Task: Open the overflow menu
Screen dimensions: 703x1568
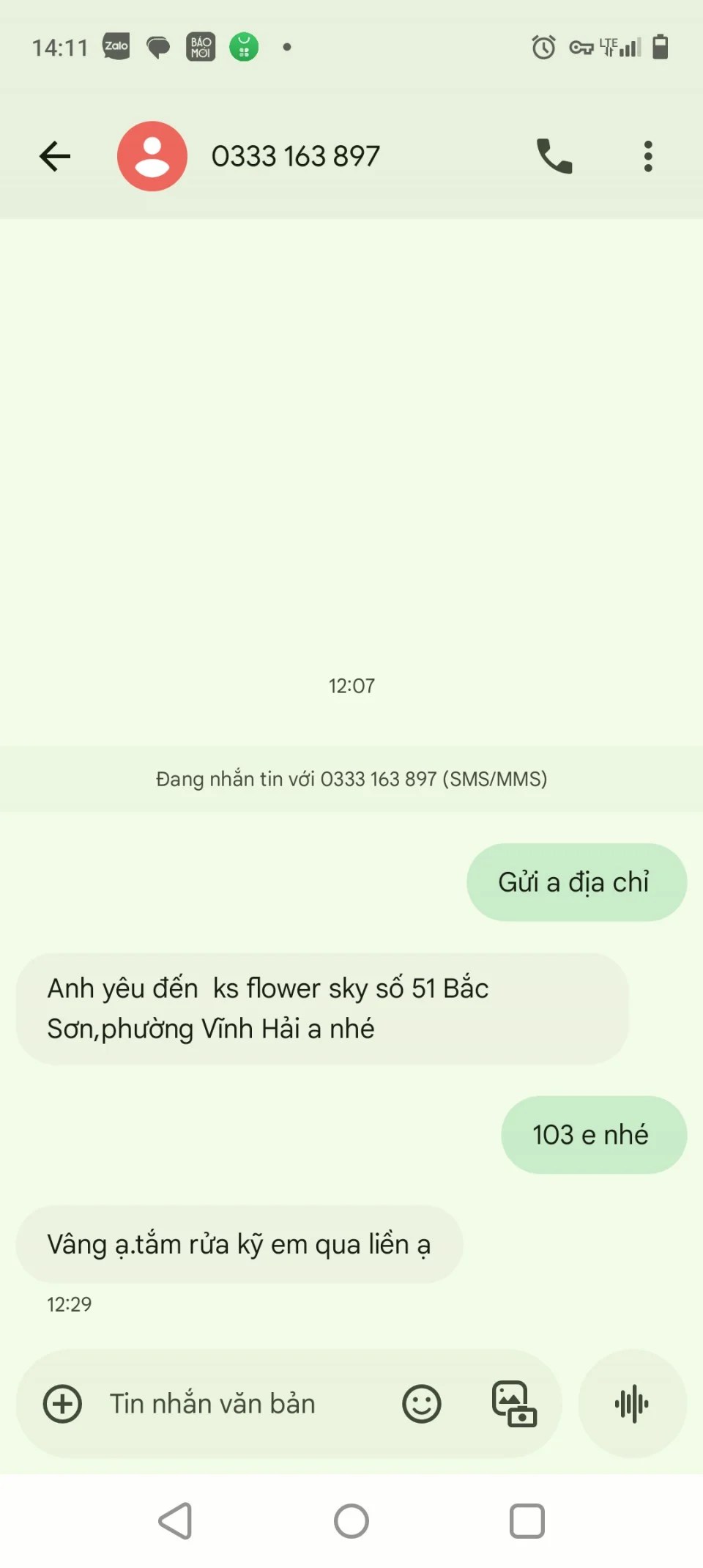Action: pyautogui.click(x=647, y=156)
